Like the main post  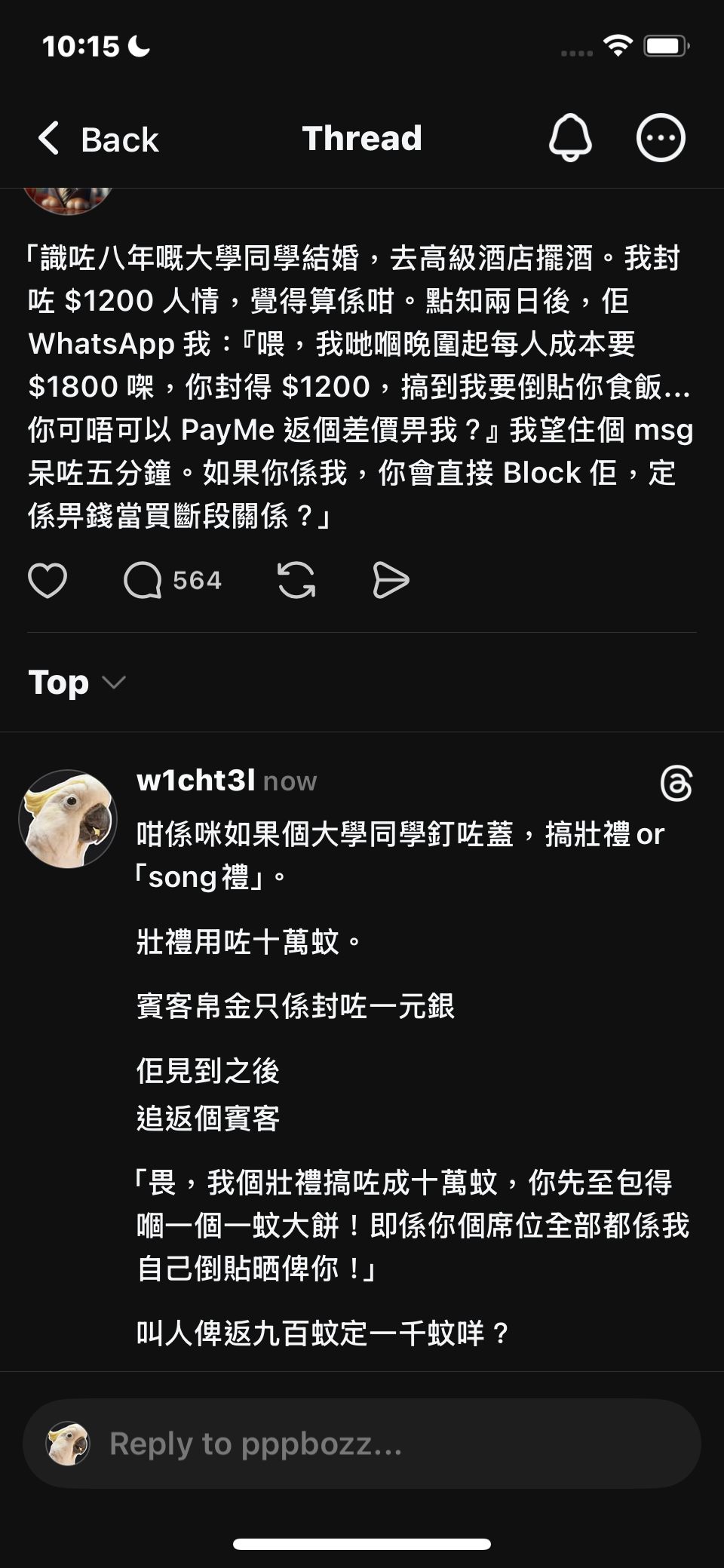(x=48, y=581)
